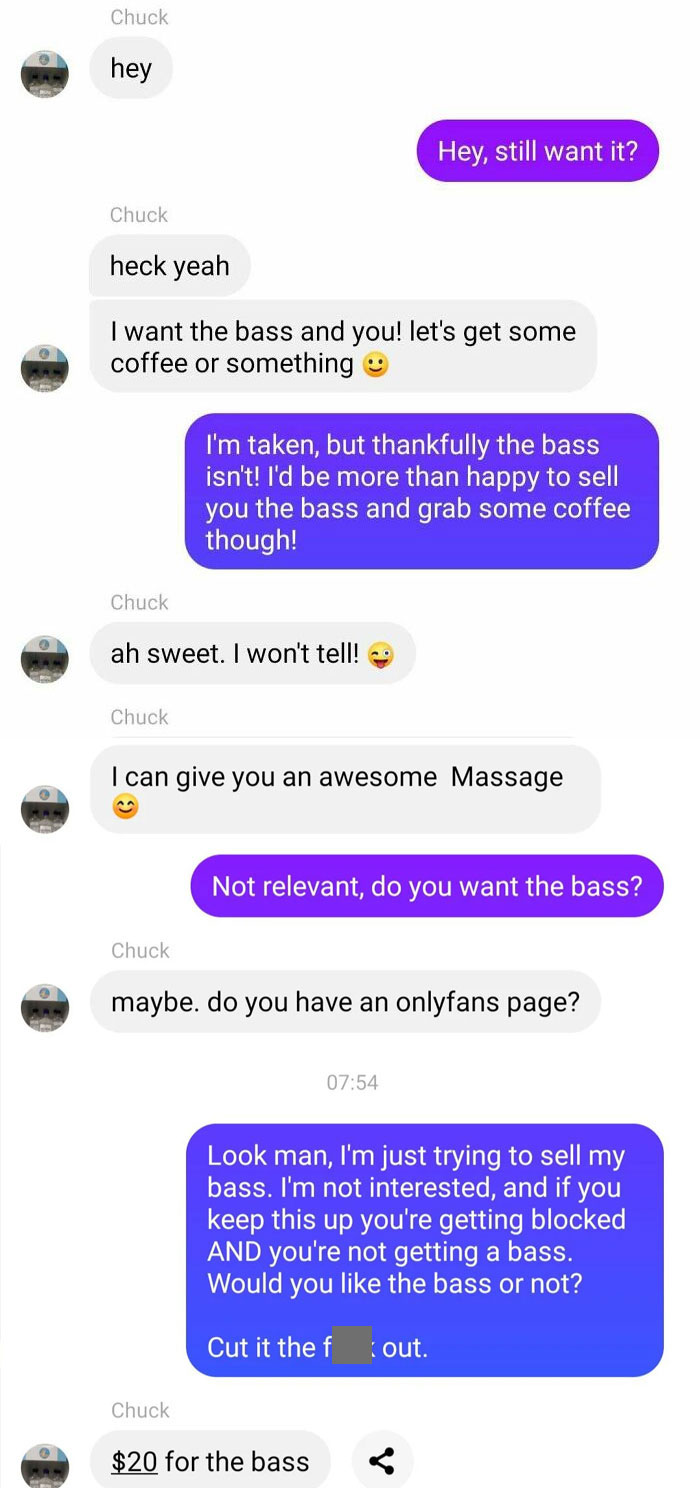Open the underlined $20 link
Viewport: 700px width, 1488px height.
pyautogui.click(x=134, y=1462)
